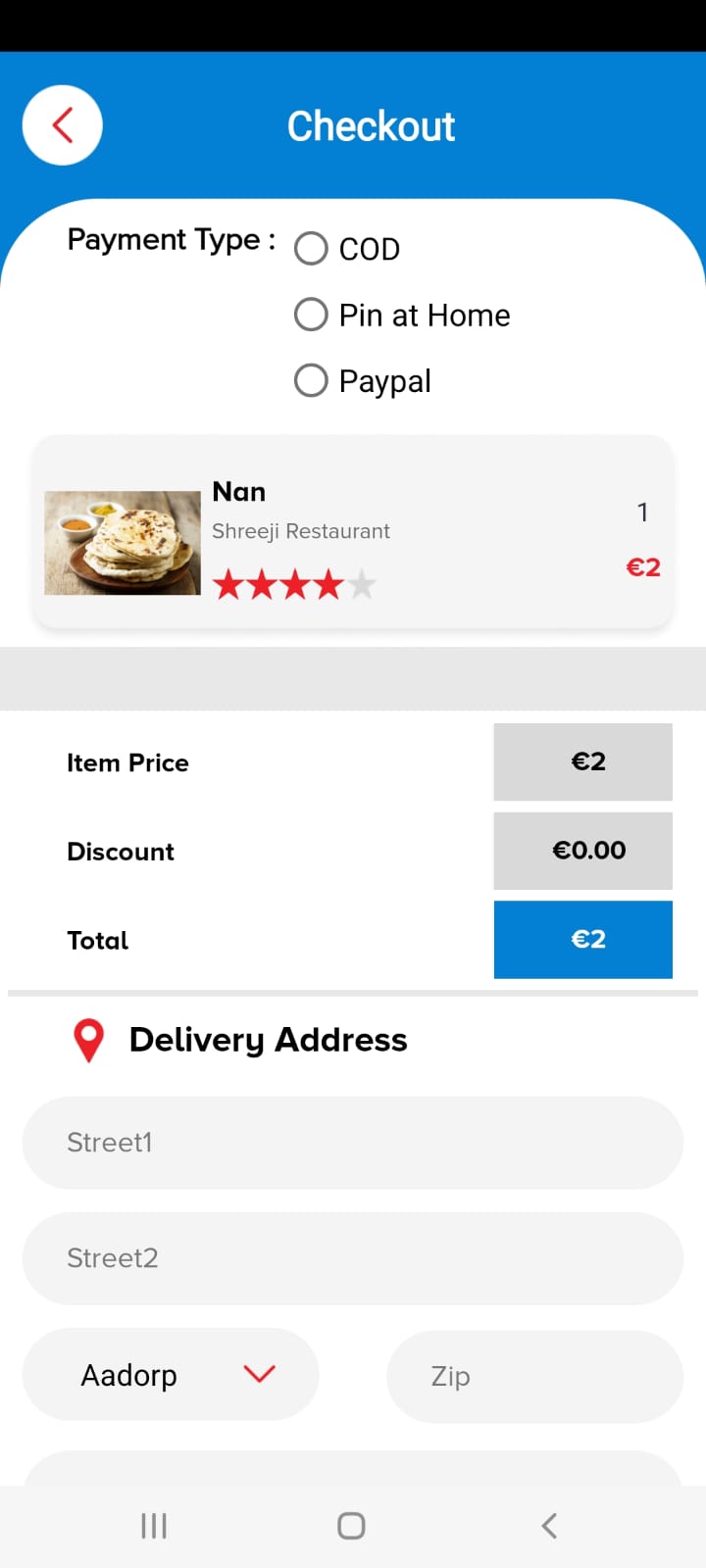Go back from the Checkout screen
The image size is (706, 1568).
63,125
